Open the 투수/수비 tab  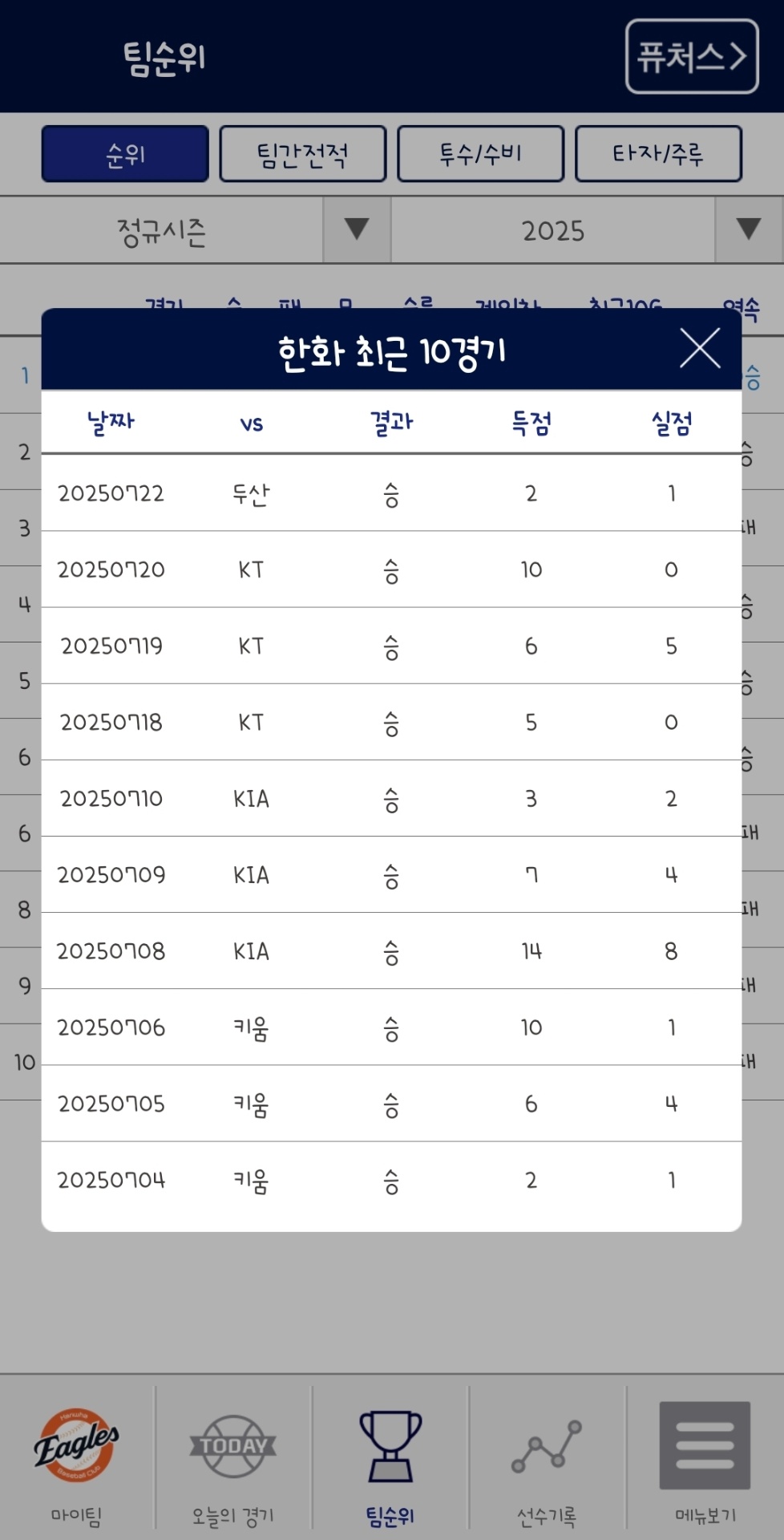coord(481,154)
